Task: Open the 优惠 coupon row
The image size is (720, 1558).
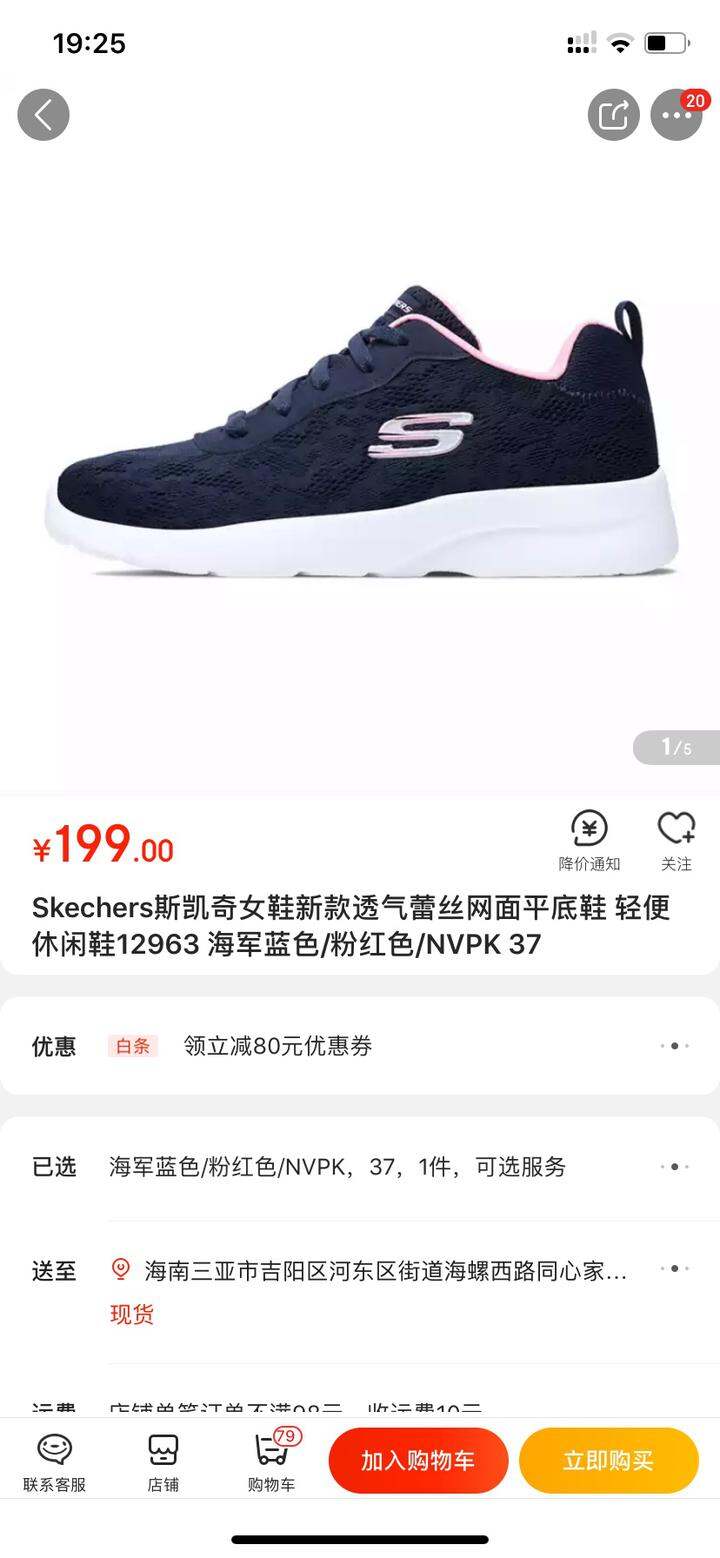Action: [x=360, y=1046]
